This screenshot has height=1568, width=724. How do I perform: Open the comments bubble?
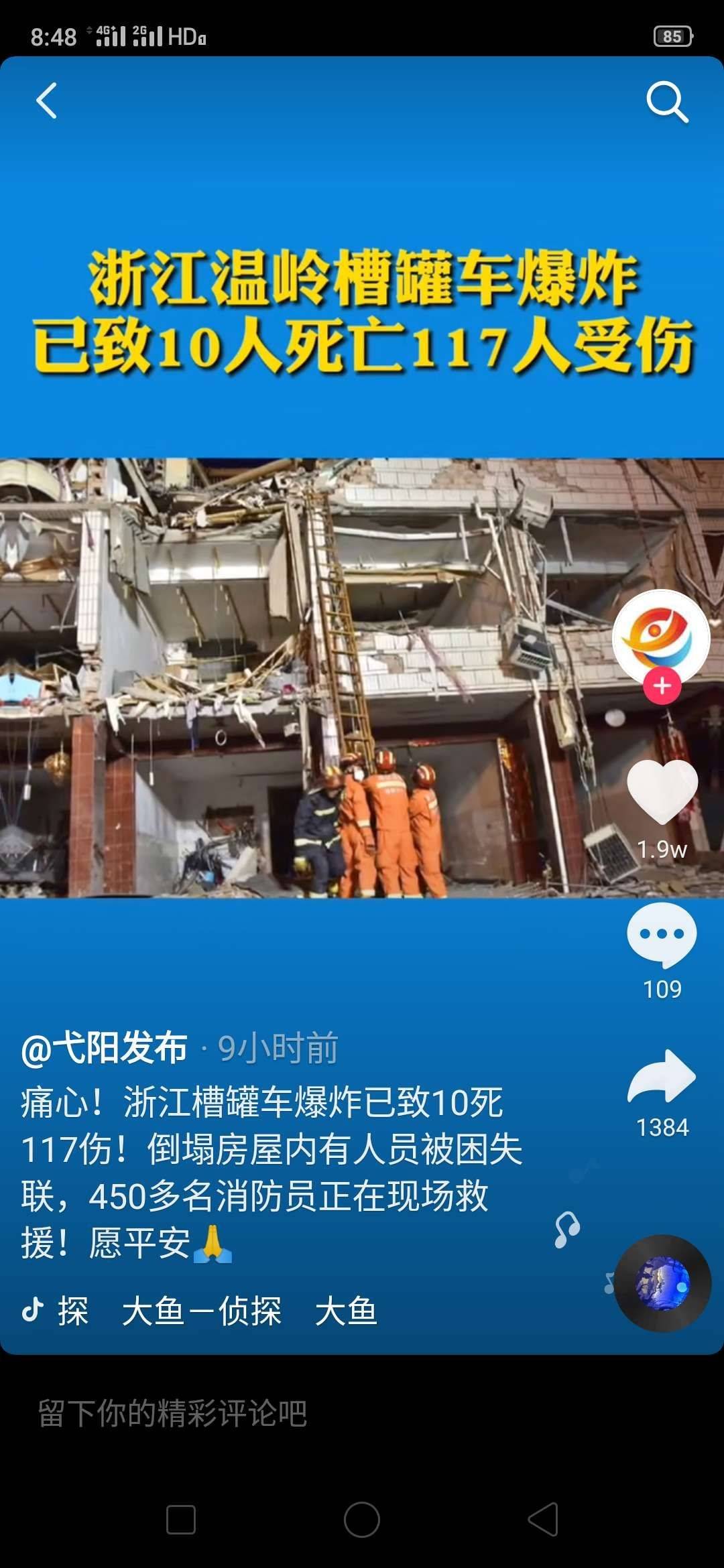tap(662, 935)
